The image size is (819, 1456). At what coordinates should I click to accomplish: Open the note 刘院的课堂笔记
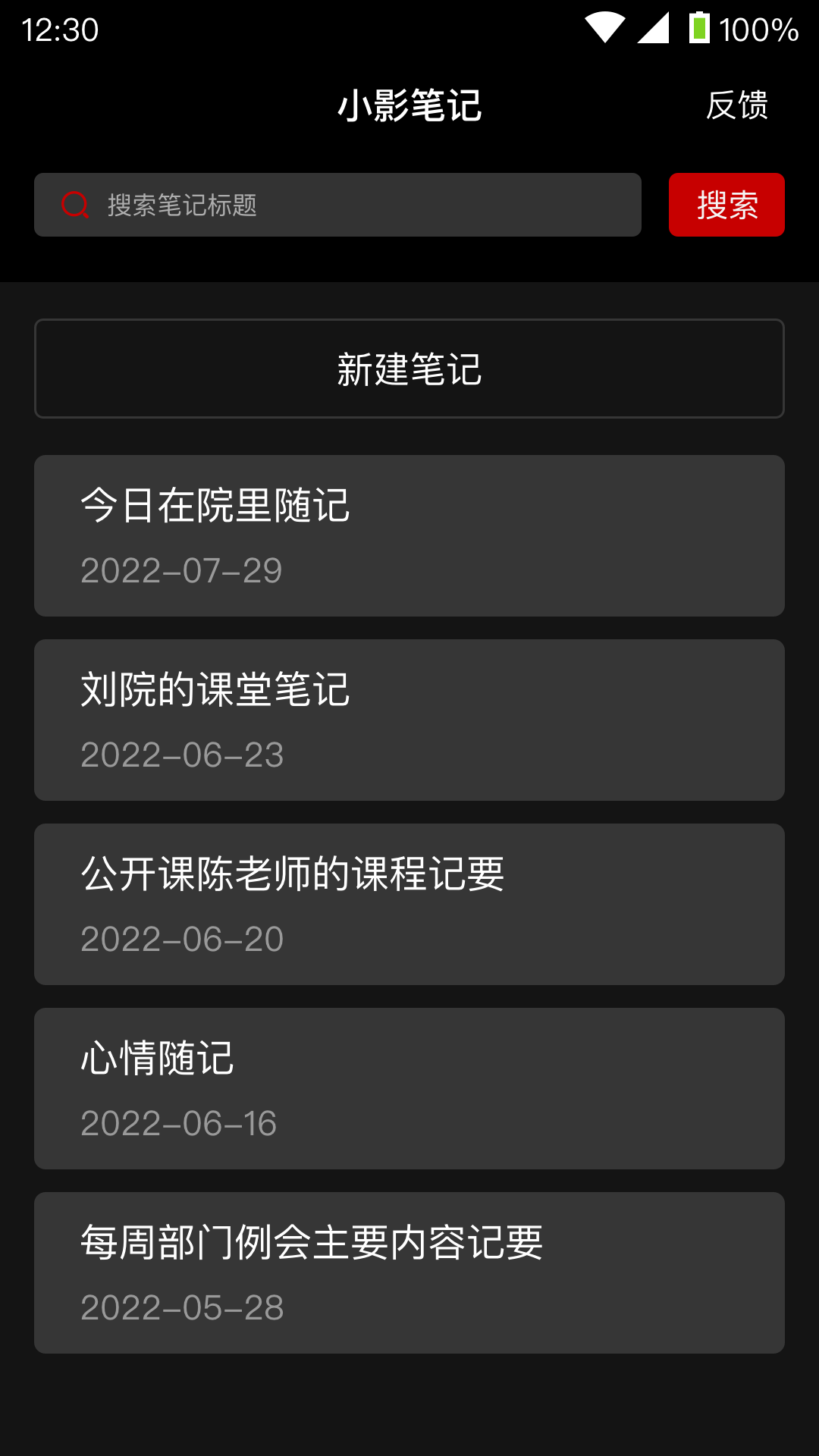click(409, 720)
